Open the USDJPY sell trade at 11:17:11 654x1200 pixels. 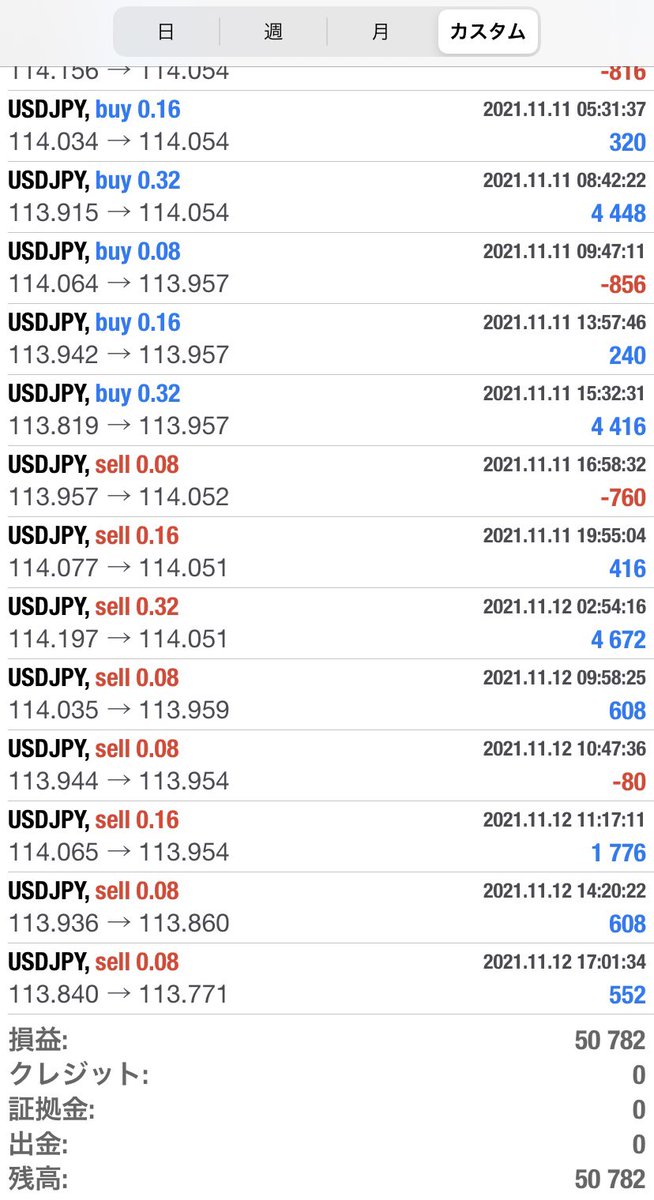pyautogui.click(x=327, y=836)
